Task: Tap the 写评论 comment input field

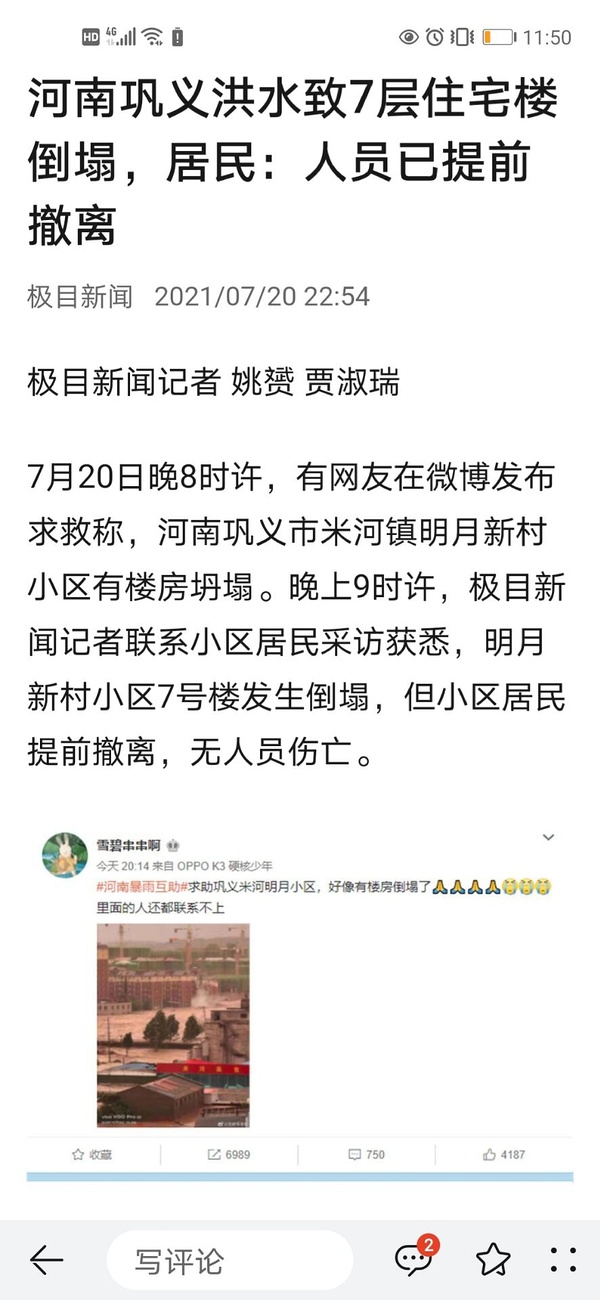Action: (x=230, y=1261)
